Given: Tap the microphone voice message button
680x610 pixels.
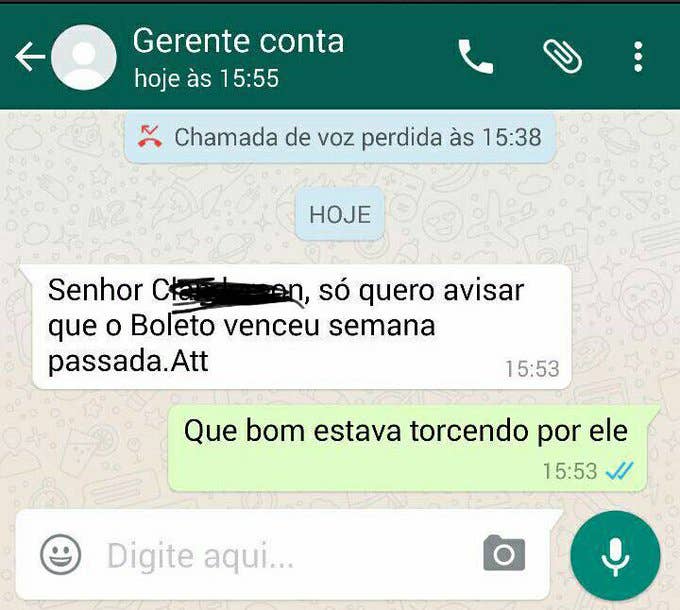Looking at the screenshot, I should pos(615,556).
